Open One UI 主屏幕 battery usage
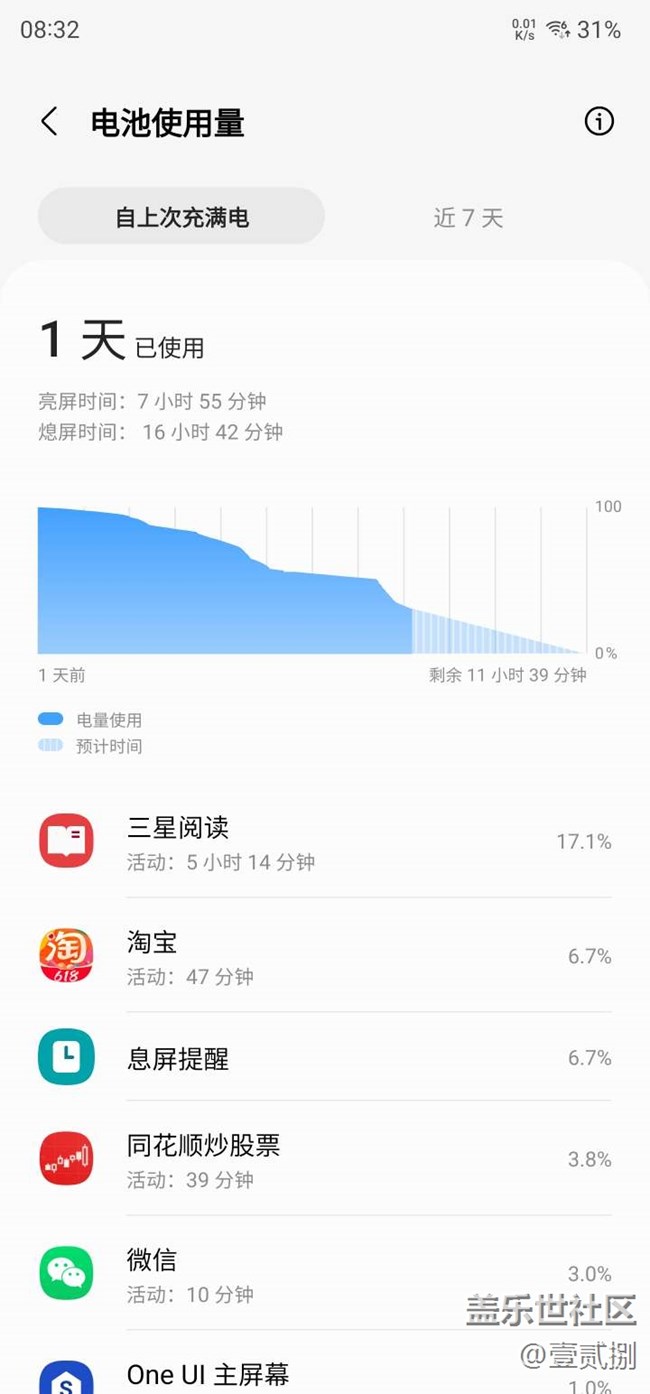The image size is (650, 1394). click(325, 1372)
